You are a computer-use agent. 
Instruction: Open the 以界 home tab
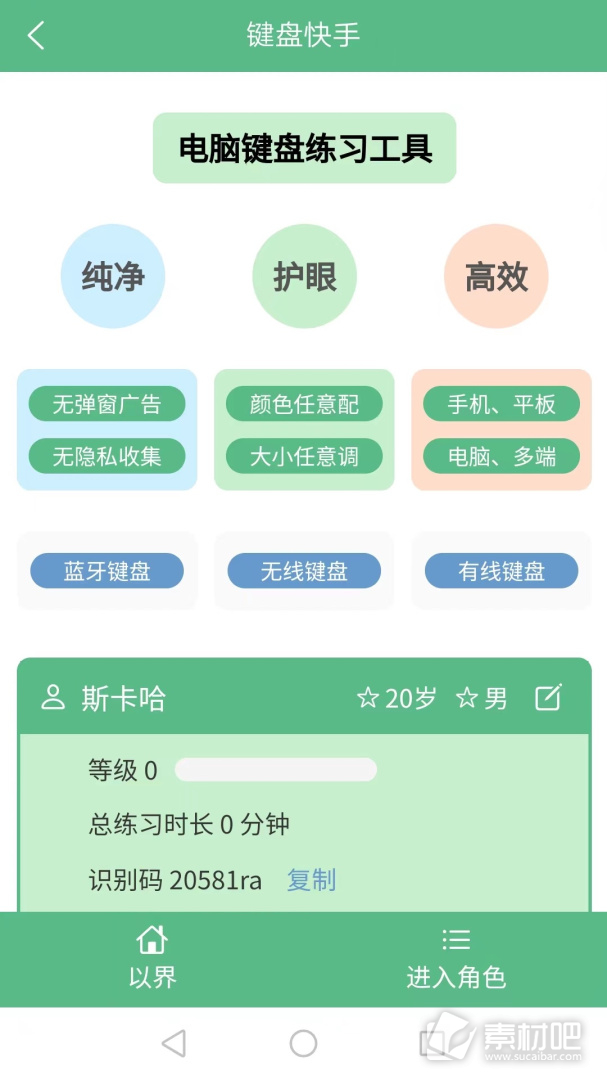[x=152, y=958]
